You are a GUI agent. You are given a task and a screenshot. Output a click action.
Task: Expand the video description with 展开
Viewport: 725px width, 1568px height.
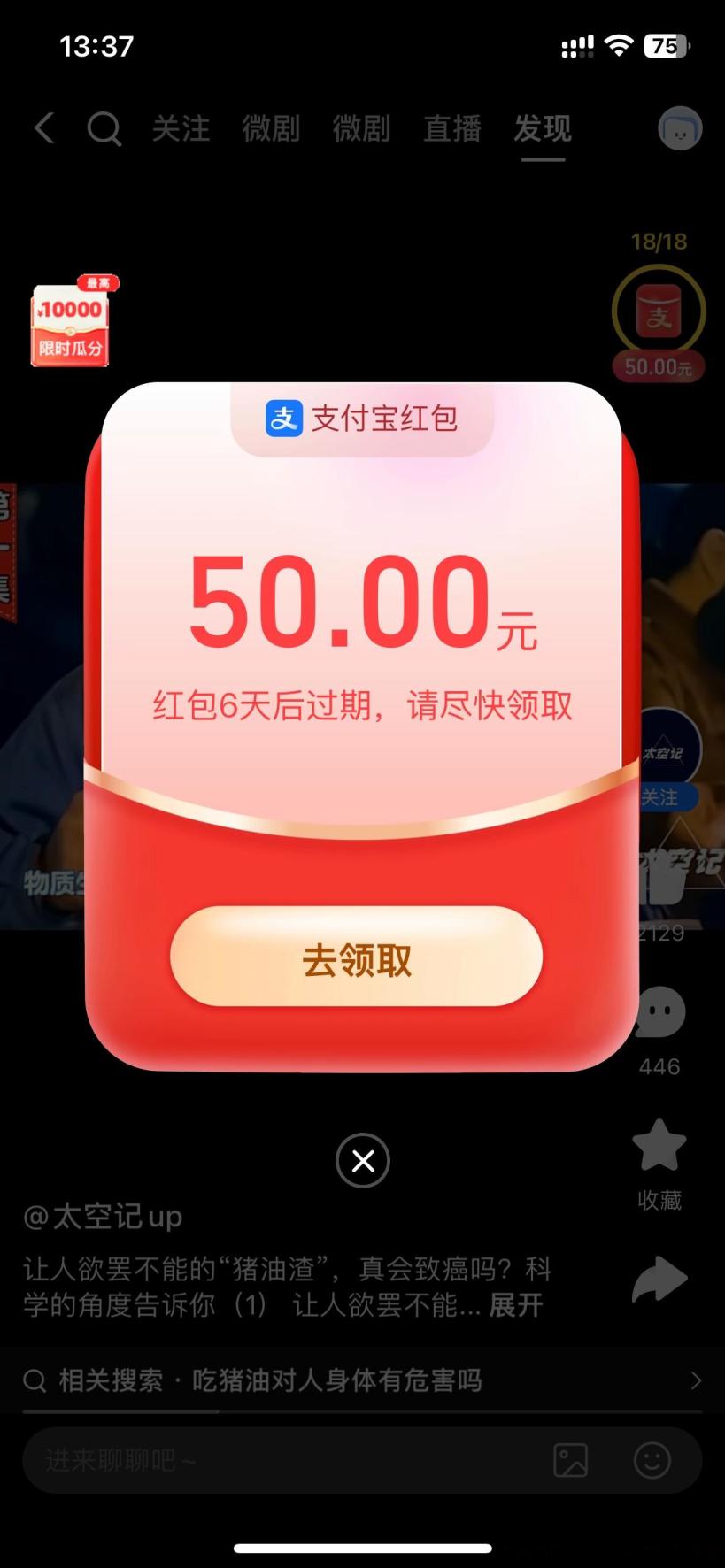pyautogui.click(x=516, y=1305)
